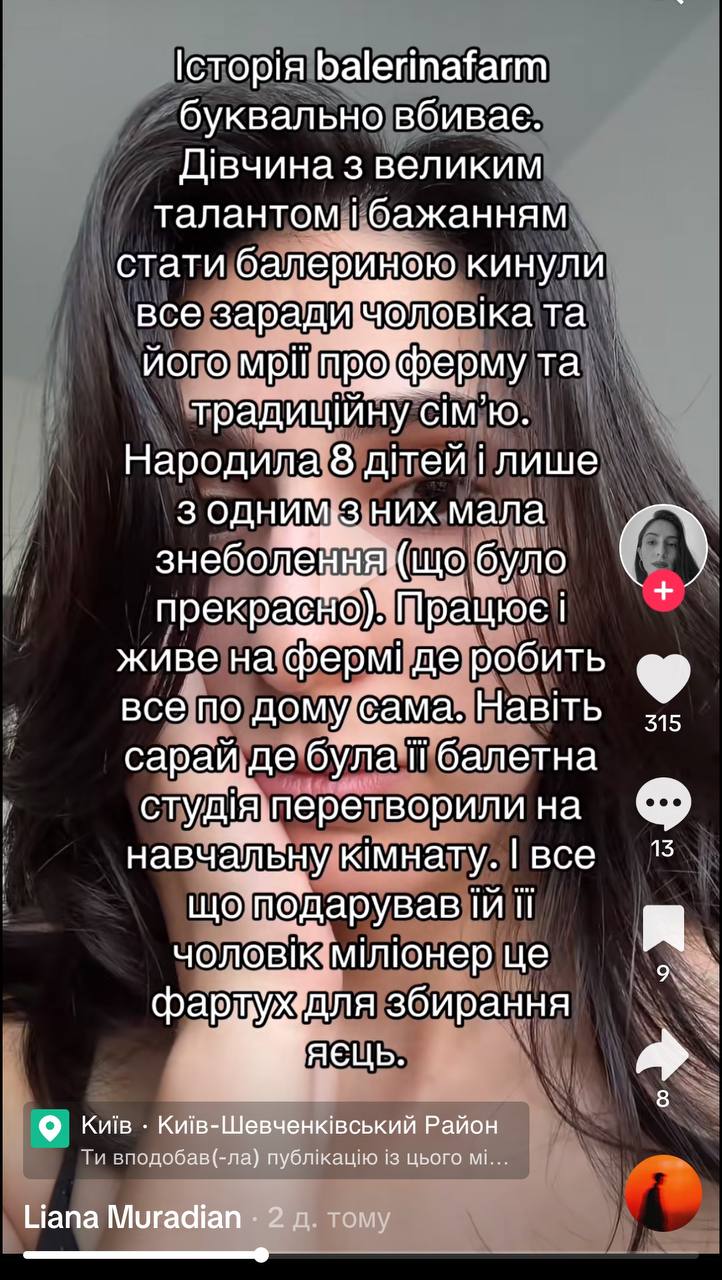Follow the creator using the plus badge
The height and width of the screenshot is (1280, 722).
coord(663,591)
